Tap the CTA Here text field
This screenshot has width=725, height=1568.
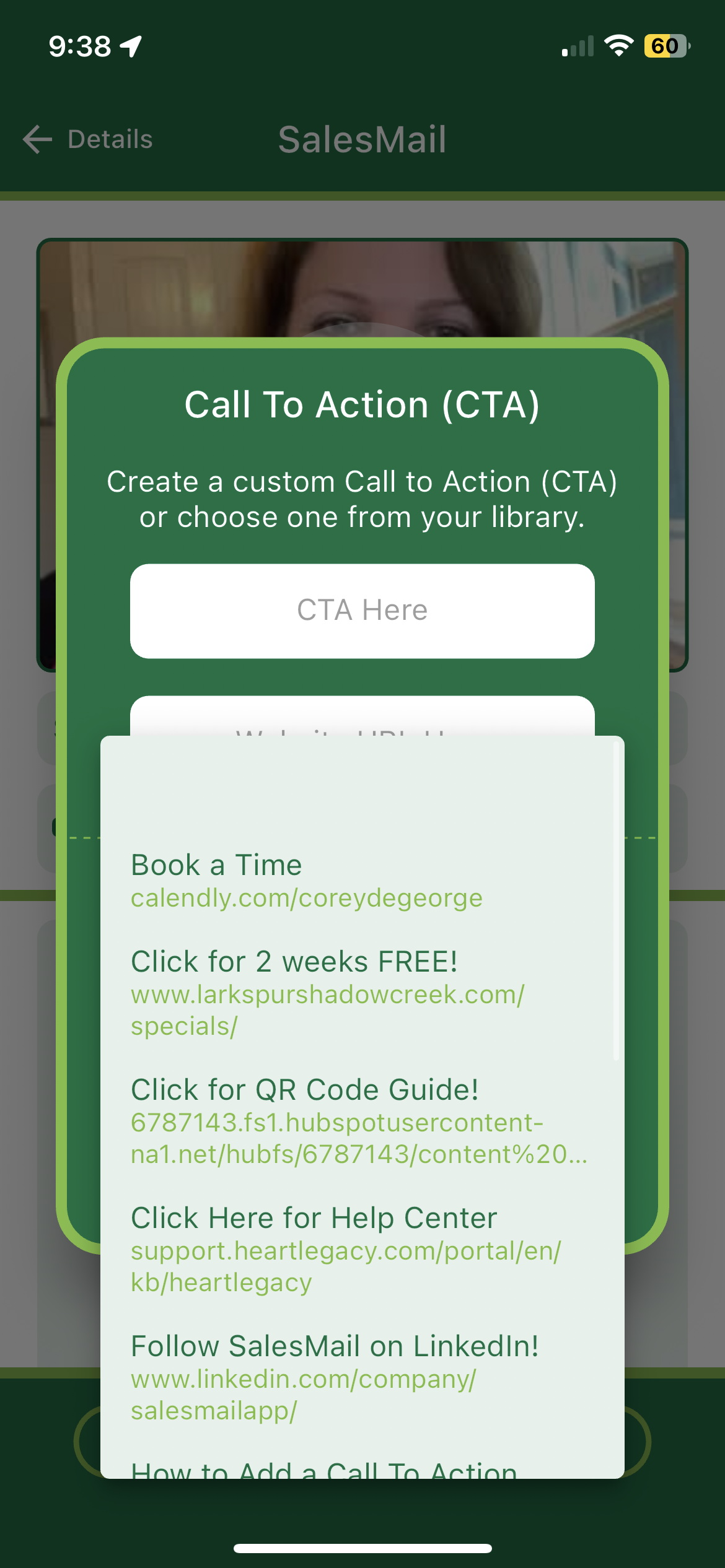(362, 611)
